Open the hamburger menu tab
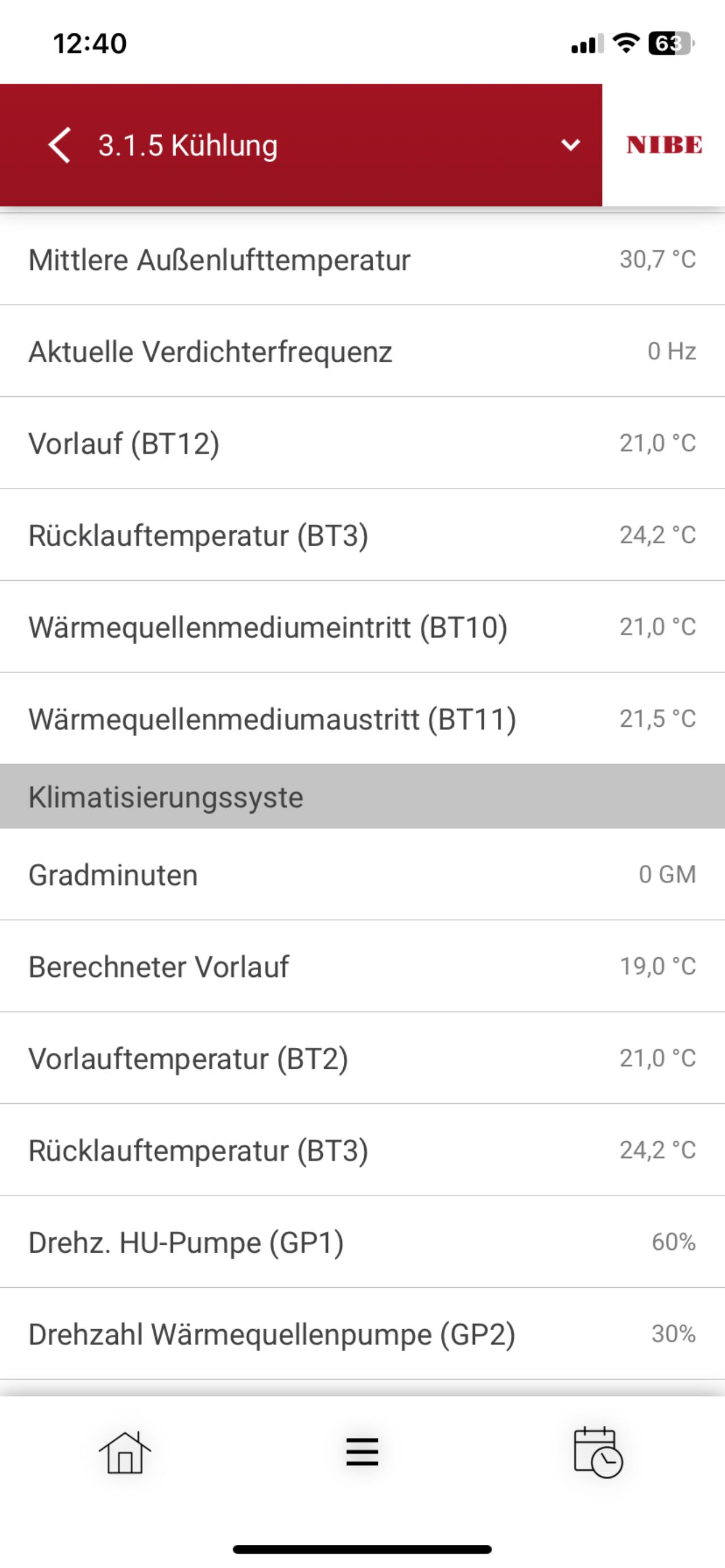This screenshot has width=725, height=1568. (362, 1453)
